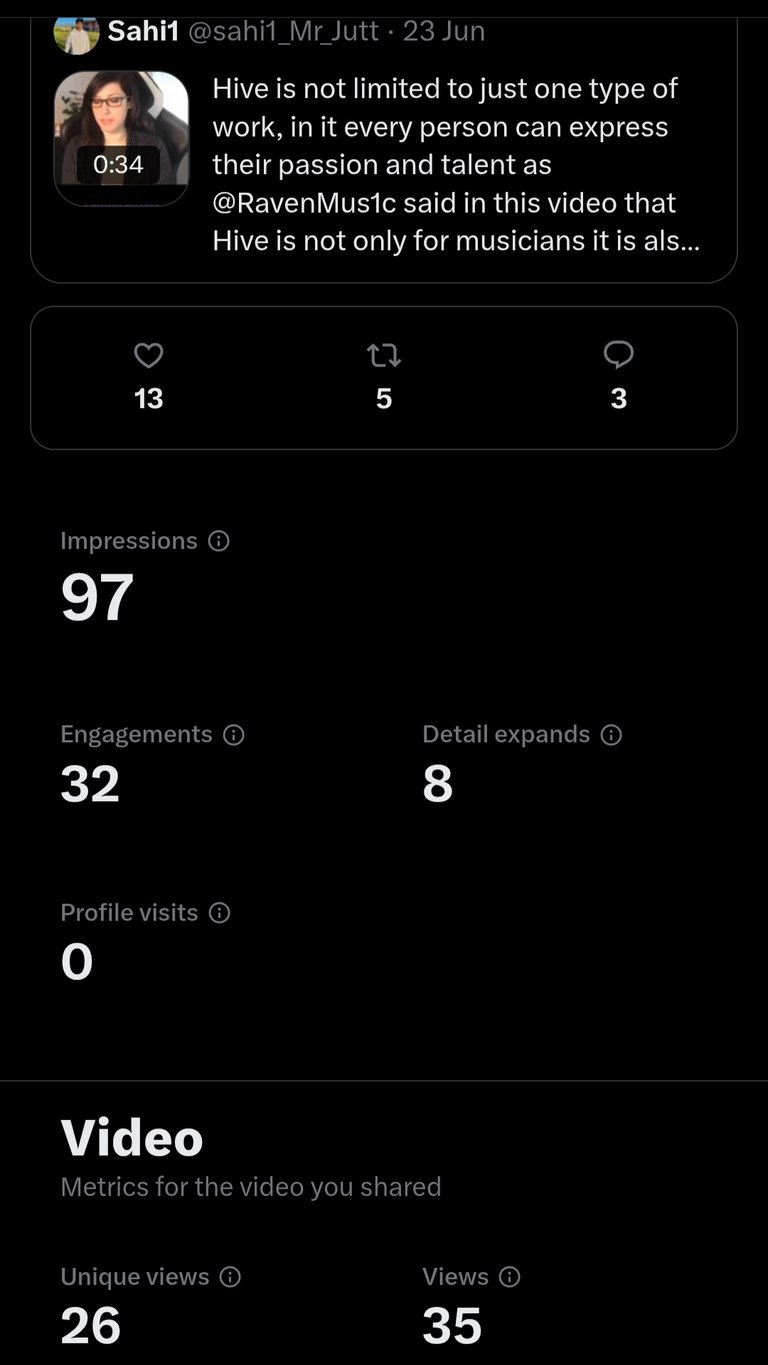This screenshot has width=768, height=1365.
Task: Tap the info icon next to Unique views
Action: 230,1277
